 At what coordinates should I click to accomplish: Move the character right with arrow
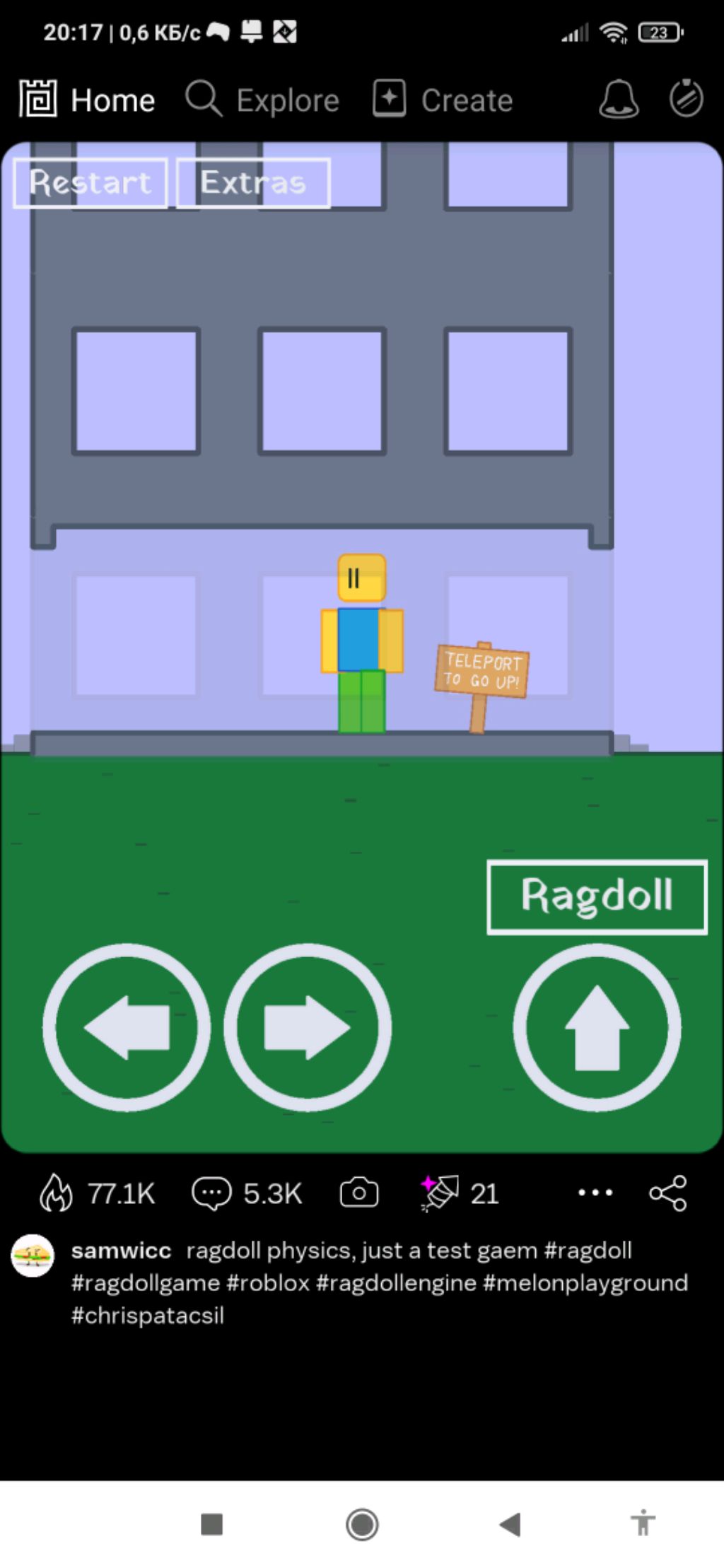click(308, 1027)
